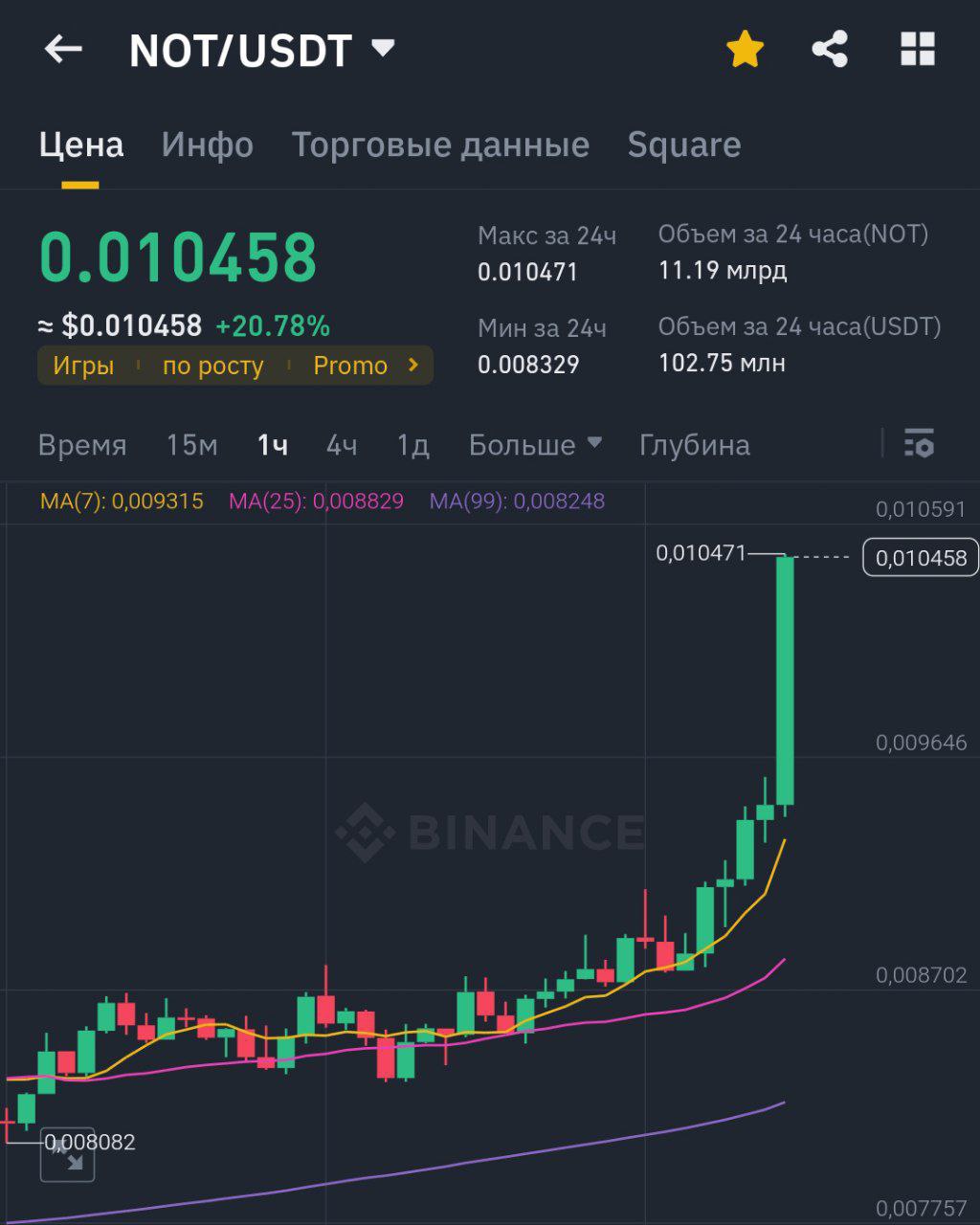Viewport: 980px width, 1225px height.
Task: Open the grid layout menu icon
Action: [917, 50]
